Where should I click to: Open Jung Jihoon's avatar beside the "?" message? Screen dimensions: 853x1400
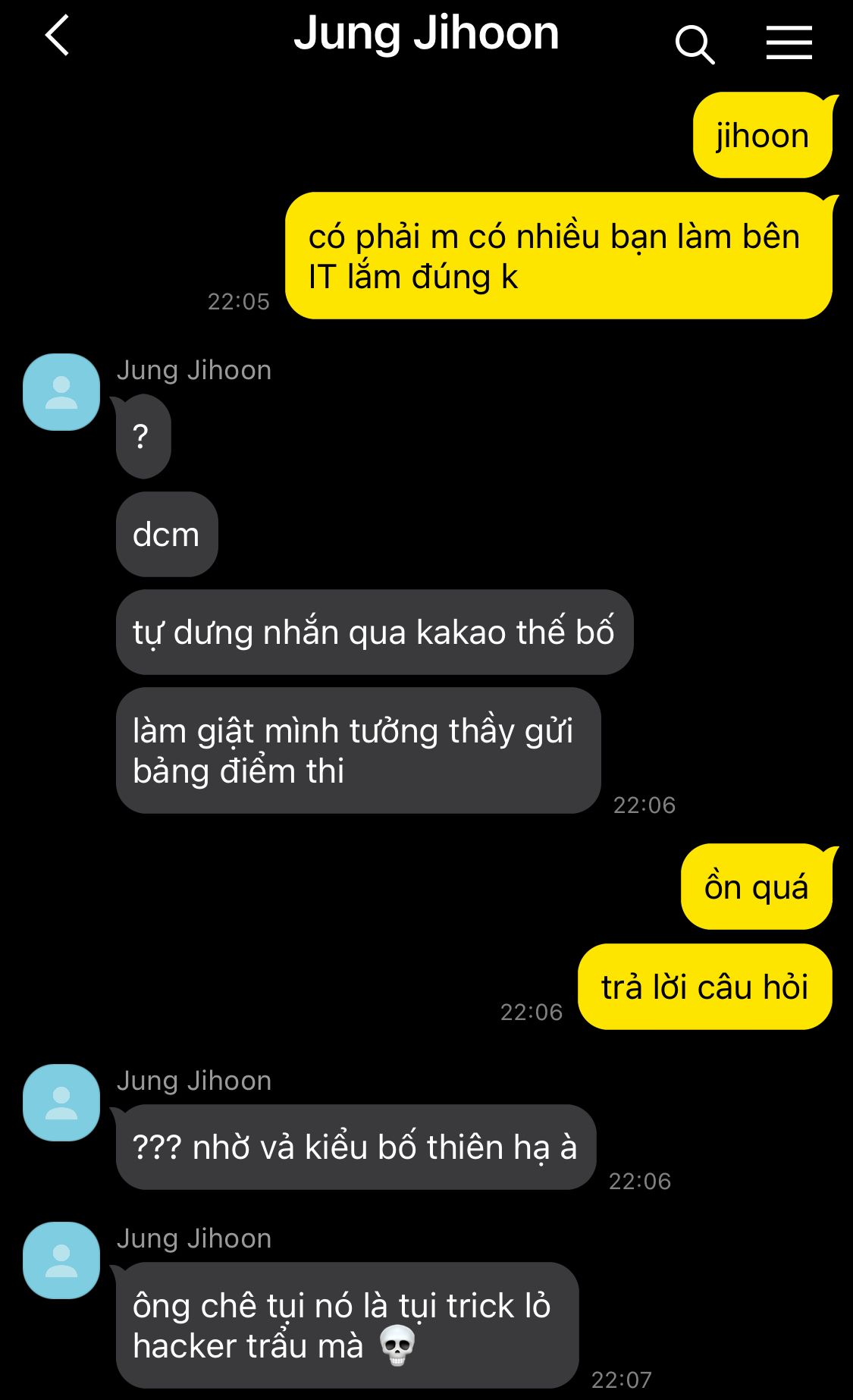[x=61, y=392]
